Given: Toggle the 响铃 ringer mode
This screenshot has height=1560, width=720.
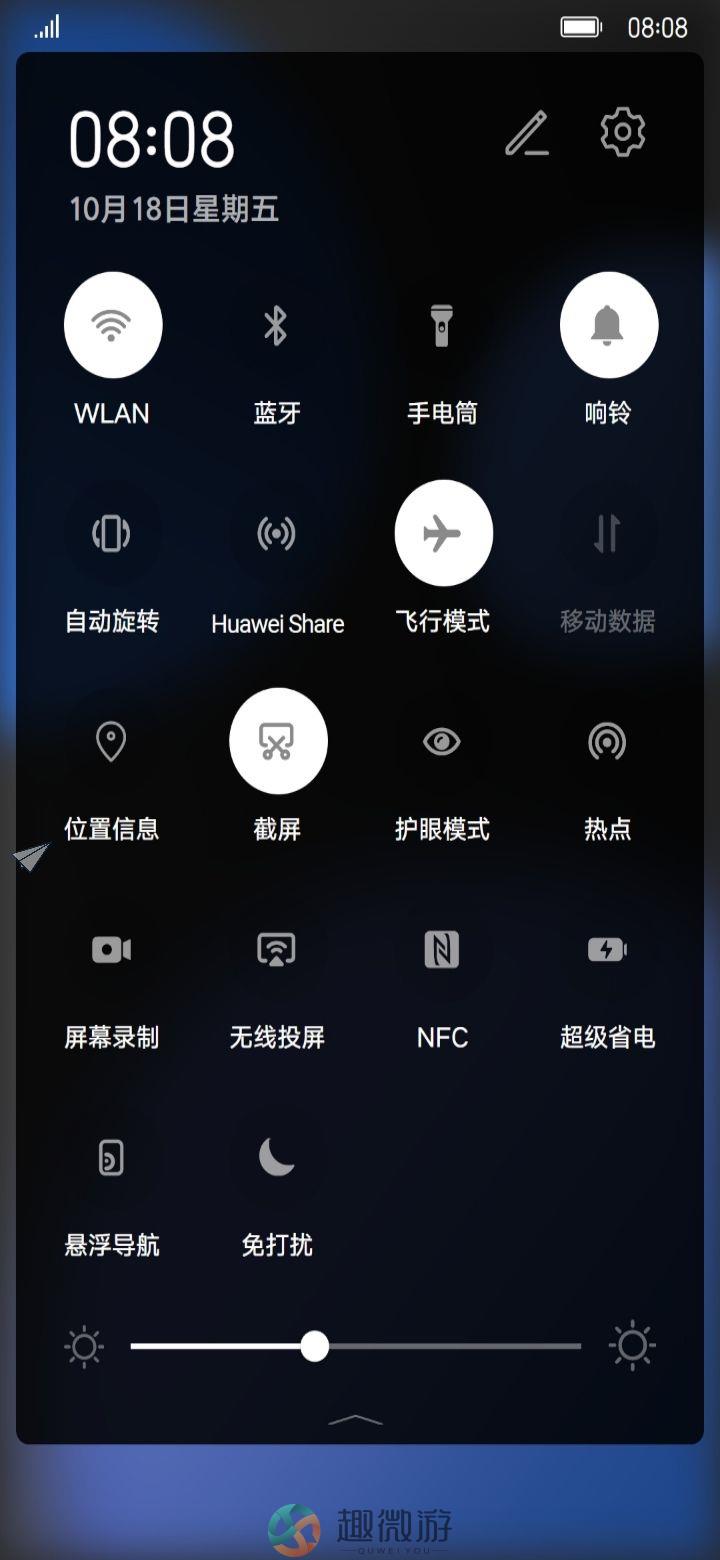Looking at the screenshot, I should coord(608,325).
